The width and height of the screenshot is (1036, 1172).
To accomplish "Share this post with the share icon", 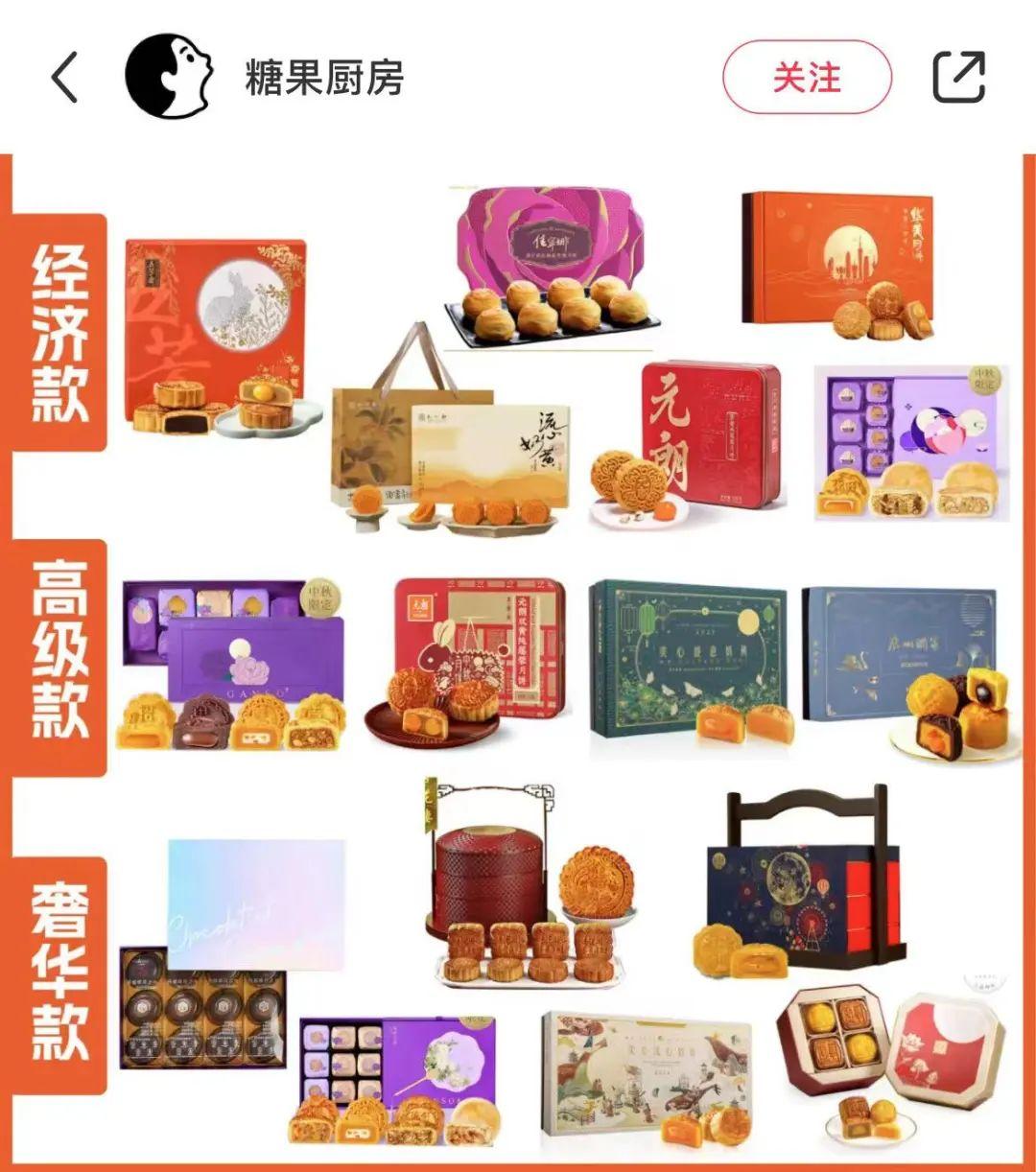I will [x=959, y=78].
